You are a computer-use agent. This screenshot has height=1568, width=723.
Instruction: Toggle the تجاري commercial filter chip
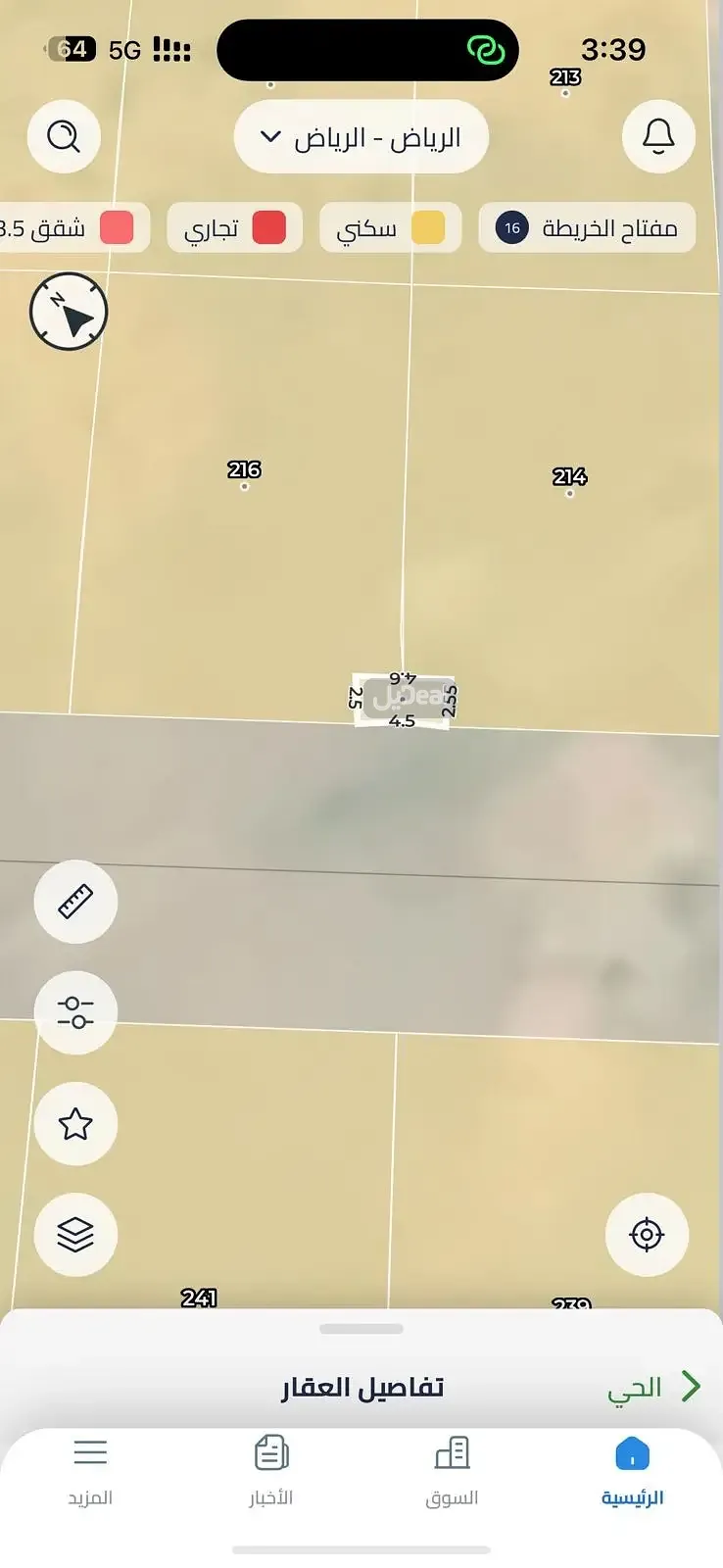point(235,227)
